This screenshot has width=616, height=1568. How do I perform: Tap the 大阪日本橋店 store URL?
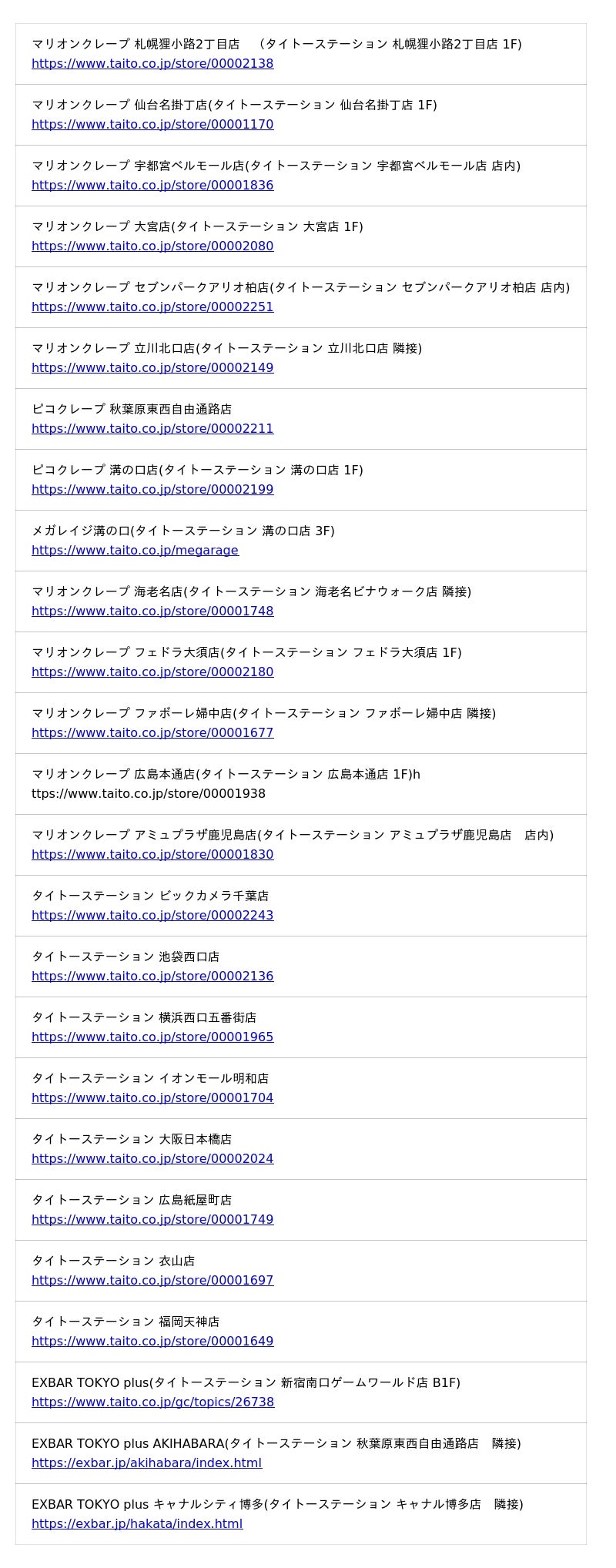(x=152, y=1159)
